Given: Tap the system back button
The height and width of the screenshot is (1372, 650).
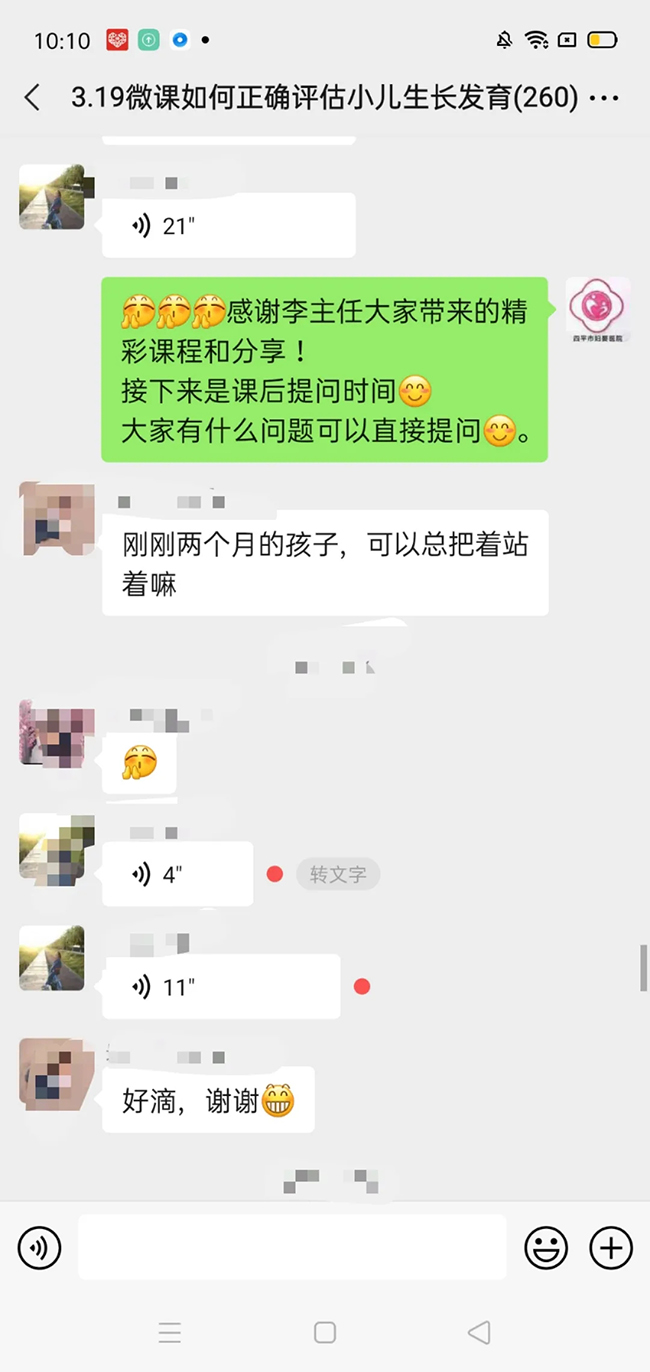Looking at the screenshot, I should coord(479,1332).
